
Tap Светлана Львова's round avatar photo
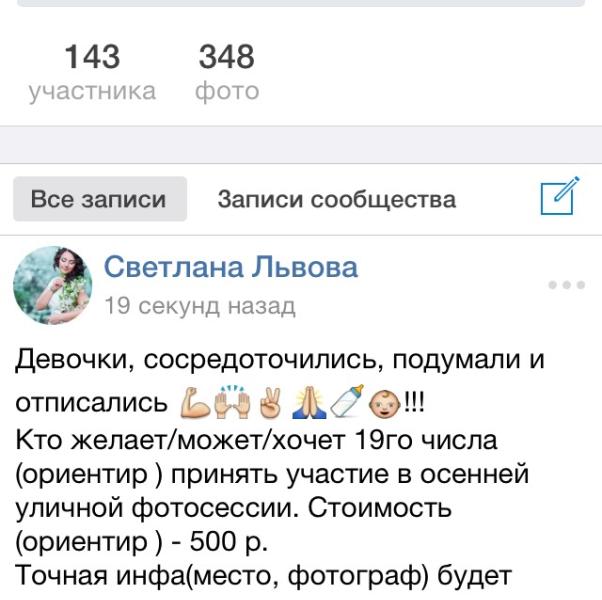(x=53, y=285)
